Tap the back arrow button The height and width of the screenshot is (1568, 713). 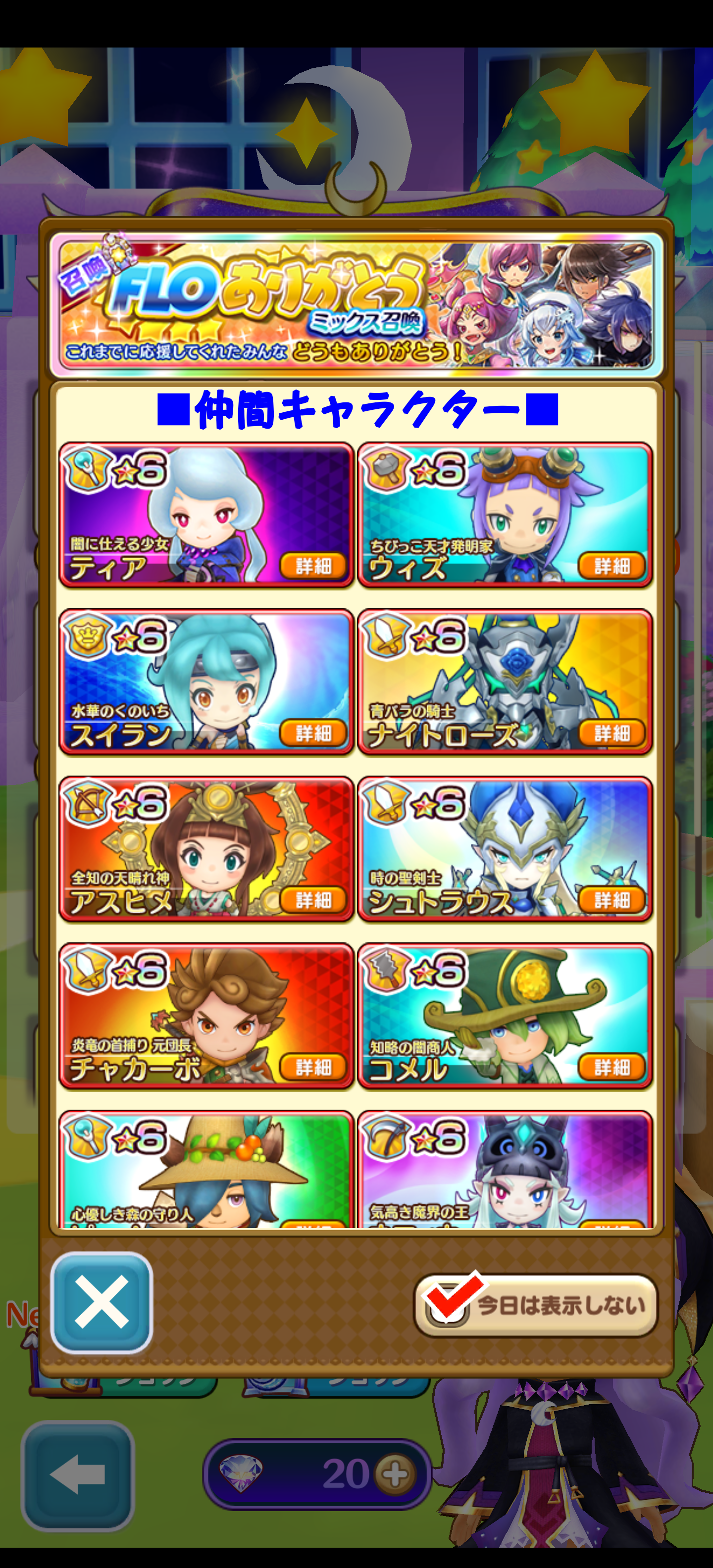pyautogui.click(x=78, y=1475)
